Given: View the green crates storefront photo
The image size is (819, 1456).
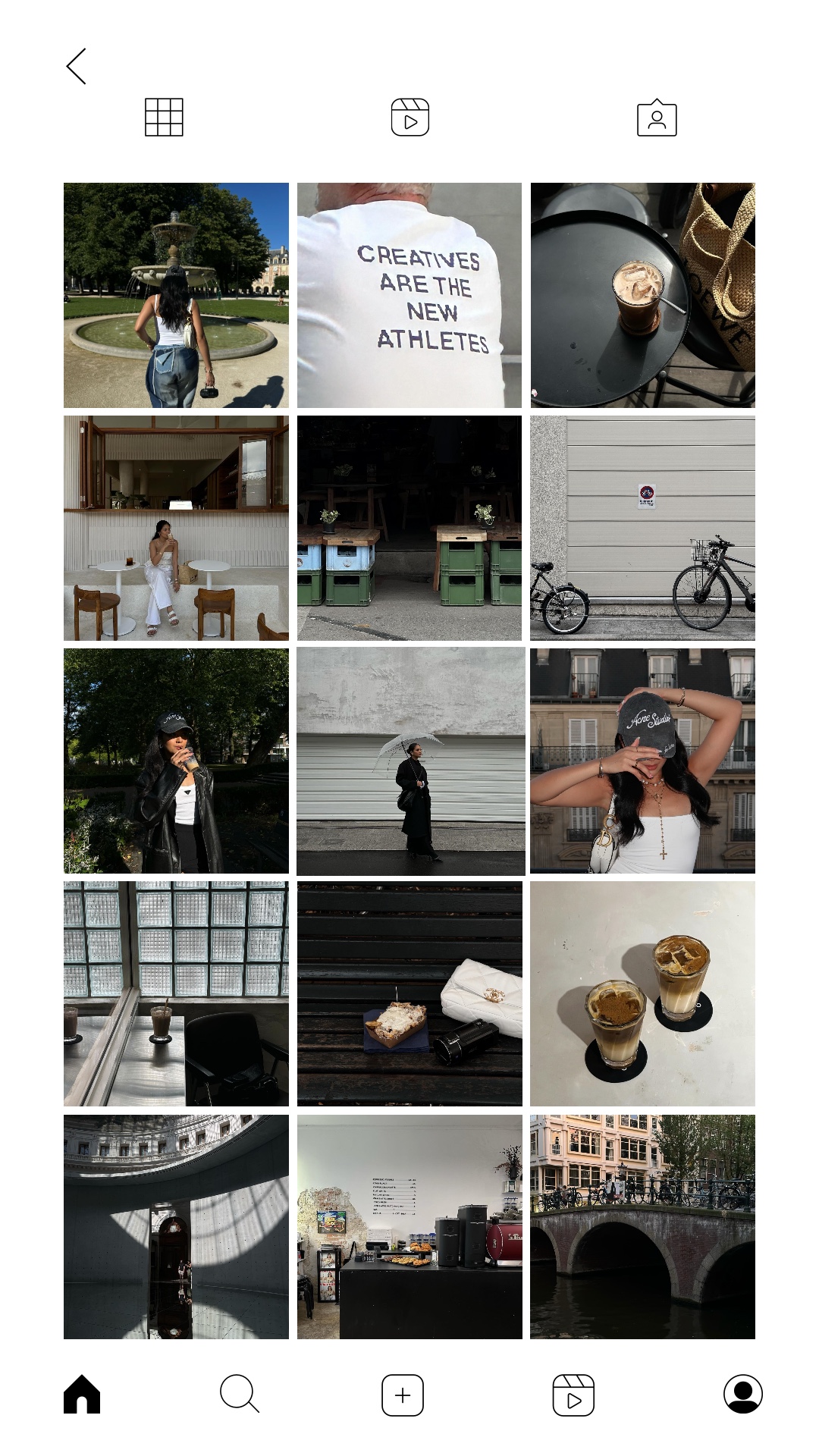Looking at the screenshot, I should tap(409, 527).
